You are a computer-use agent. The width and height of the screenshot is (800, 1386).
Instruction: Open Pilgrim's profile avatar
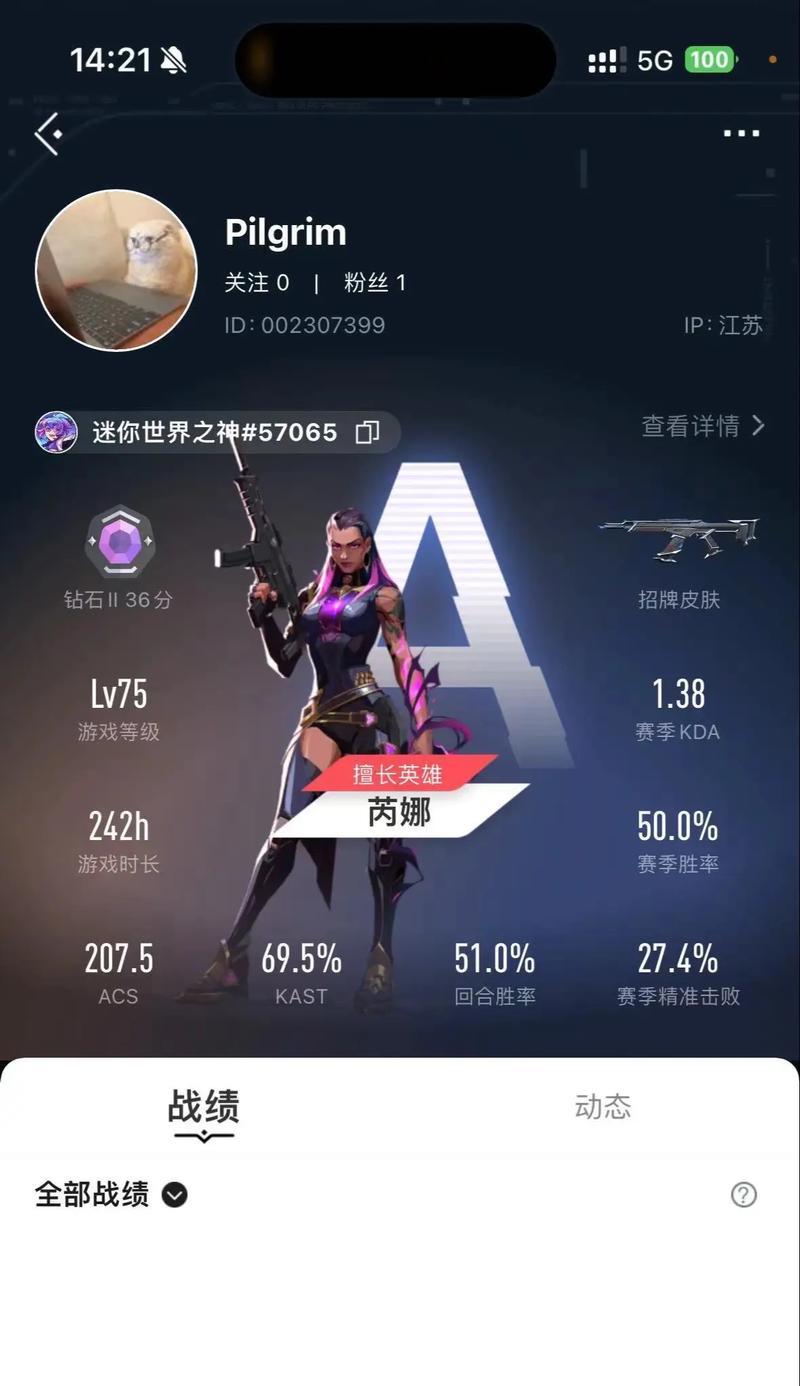(116, 270)
